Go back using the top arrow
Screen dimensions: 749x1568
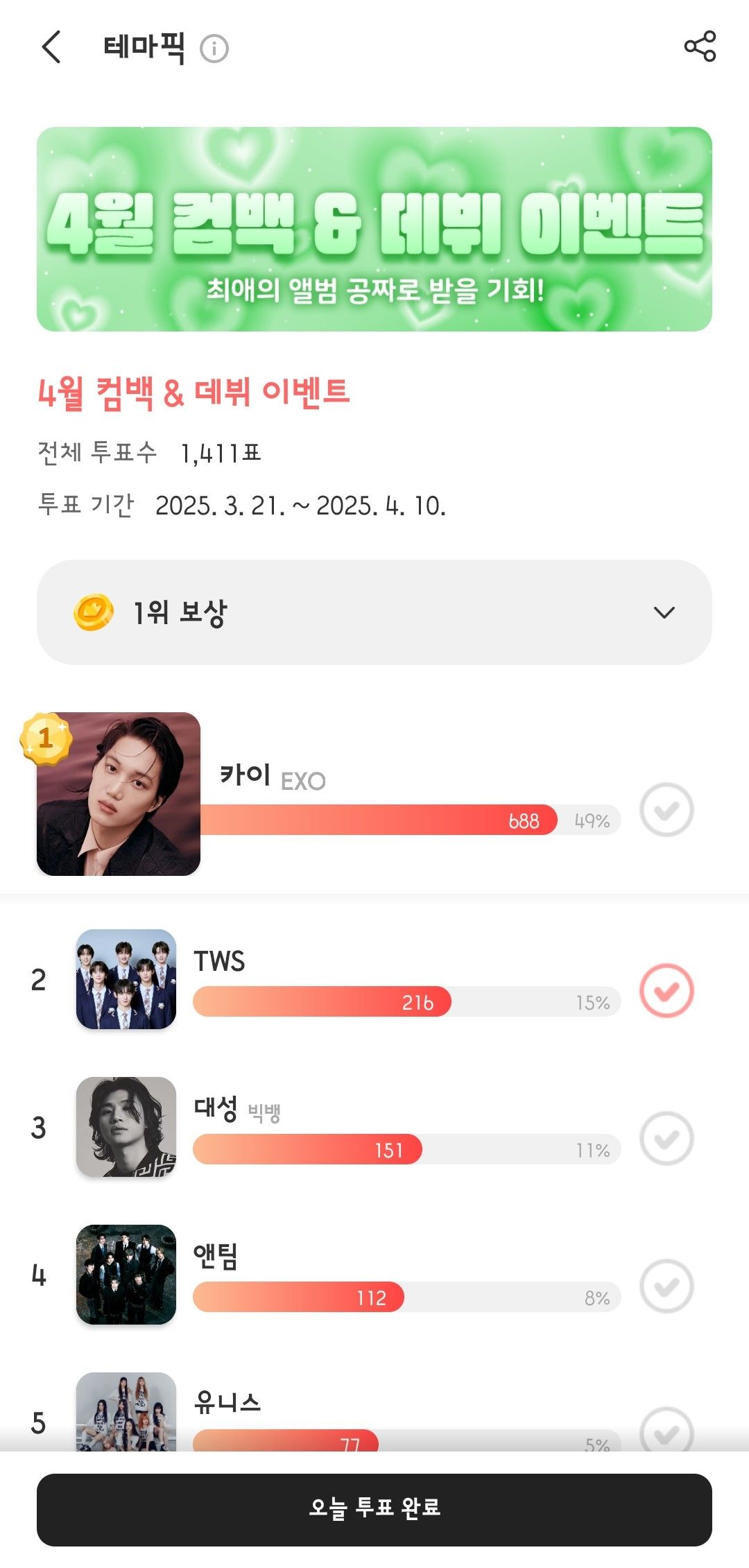click(x=52, y=47)
